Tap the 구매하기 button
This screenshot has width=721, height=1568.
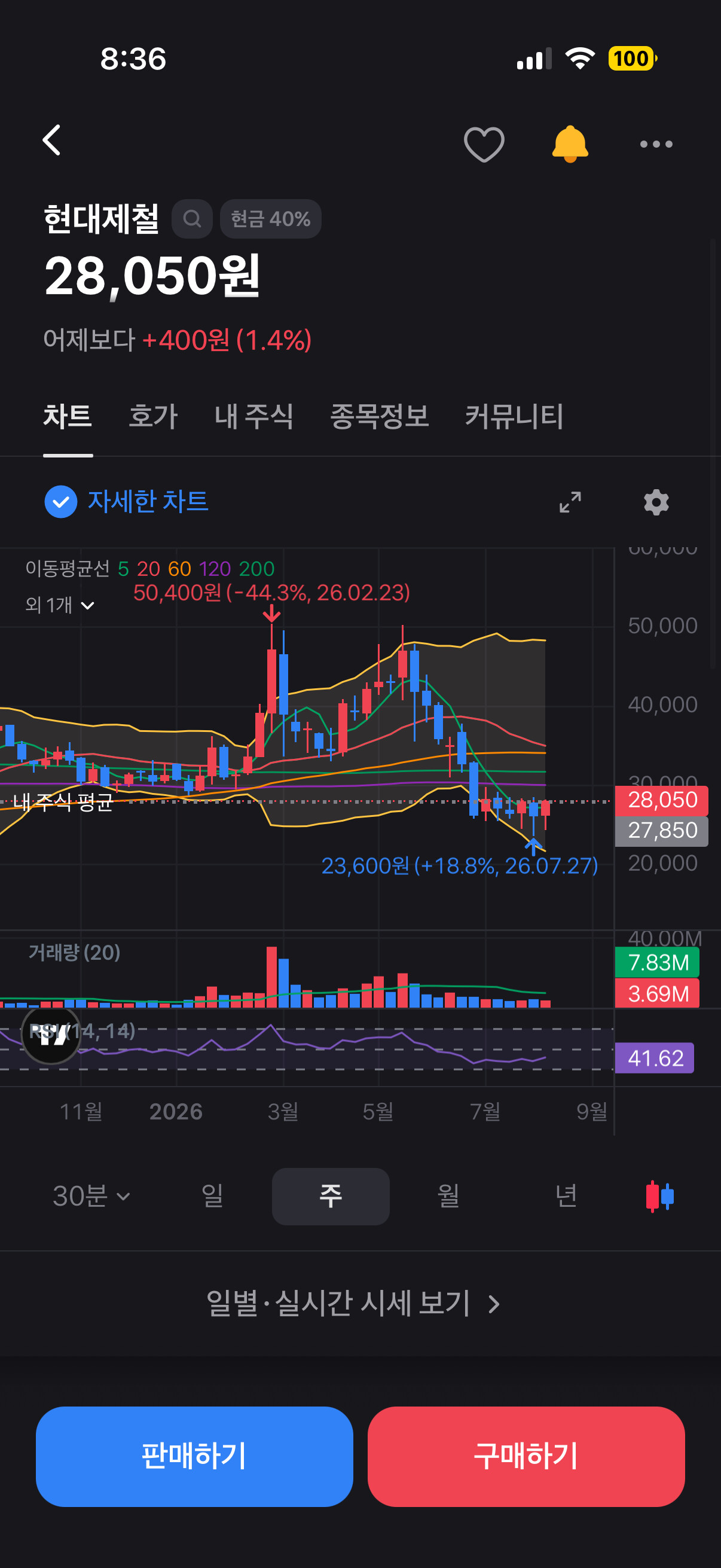(526, 1456)
